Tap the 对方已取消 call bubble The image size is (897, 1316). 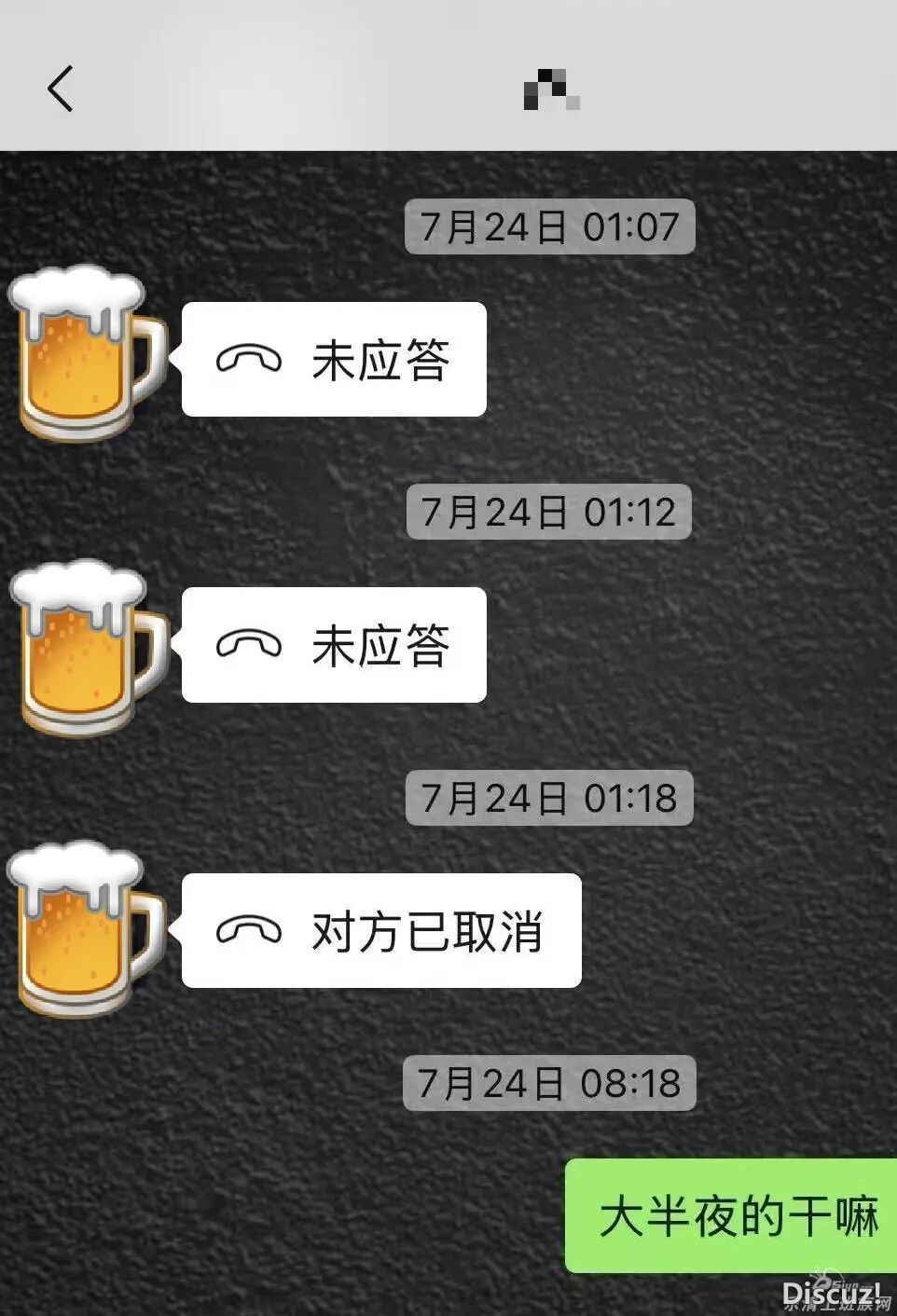click(380, 931)
